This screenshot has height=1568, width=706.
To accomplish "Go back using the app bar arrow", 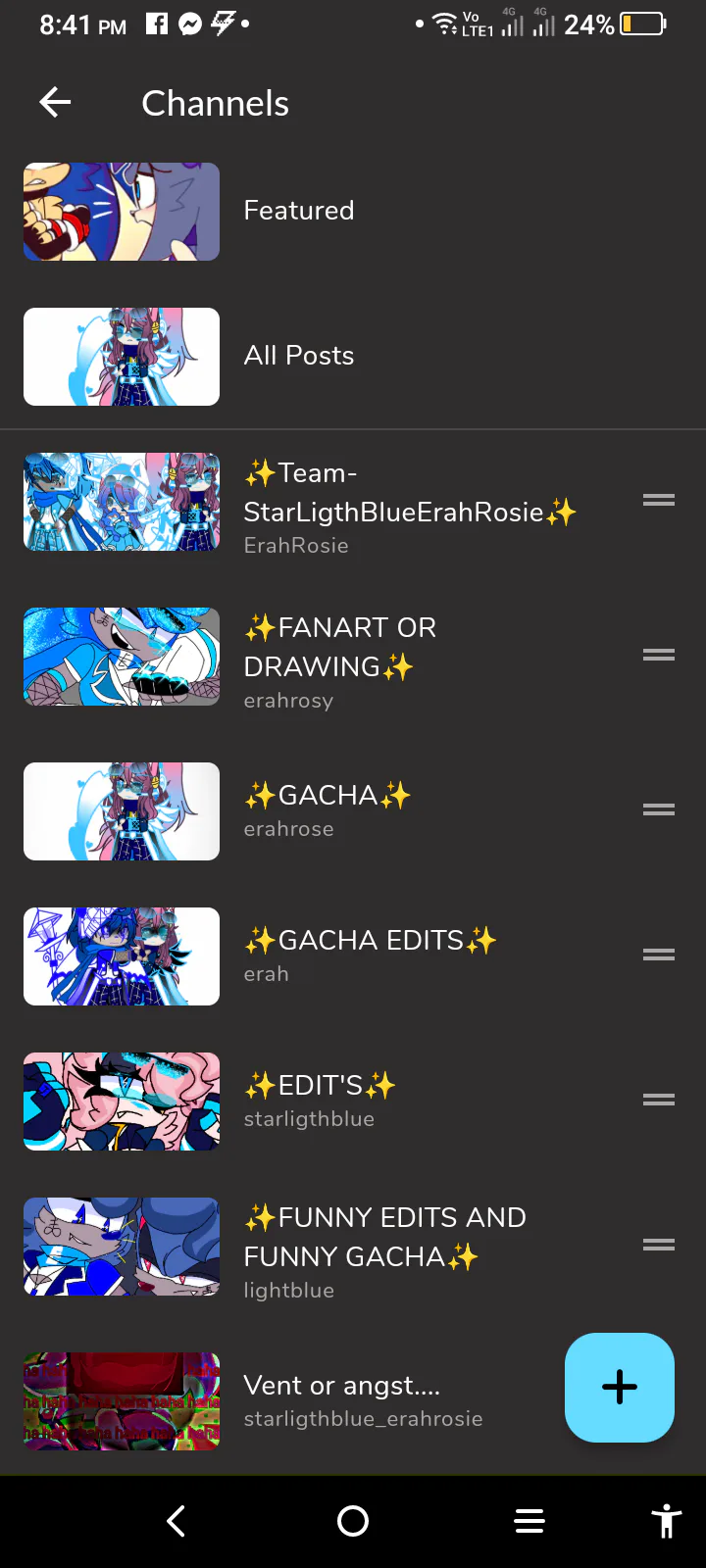I will (x=55, y=102).
